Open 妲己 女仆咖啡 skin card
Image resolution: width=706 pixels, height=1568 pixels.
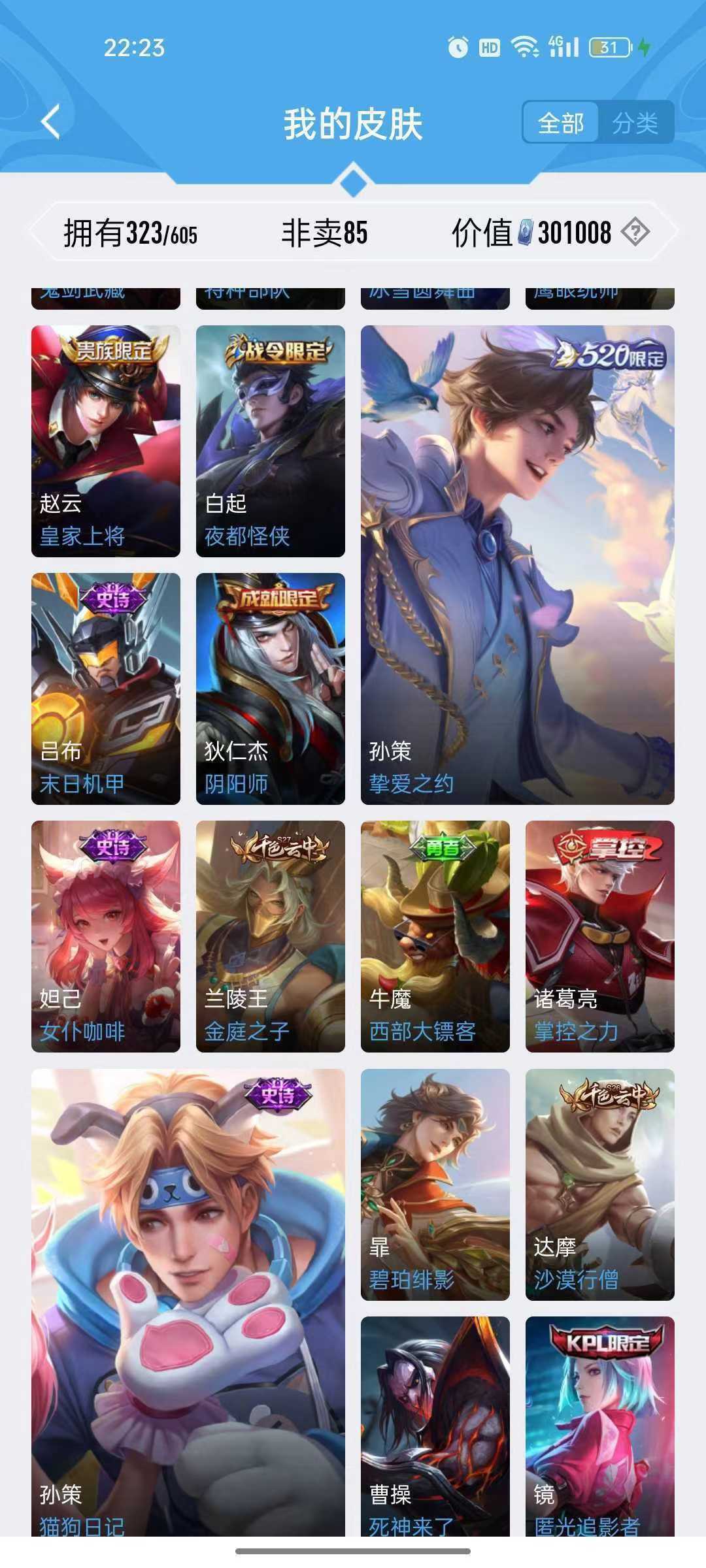106,936
